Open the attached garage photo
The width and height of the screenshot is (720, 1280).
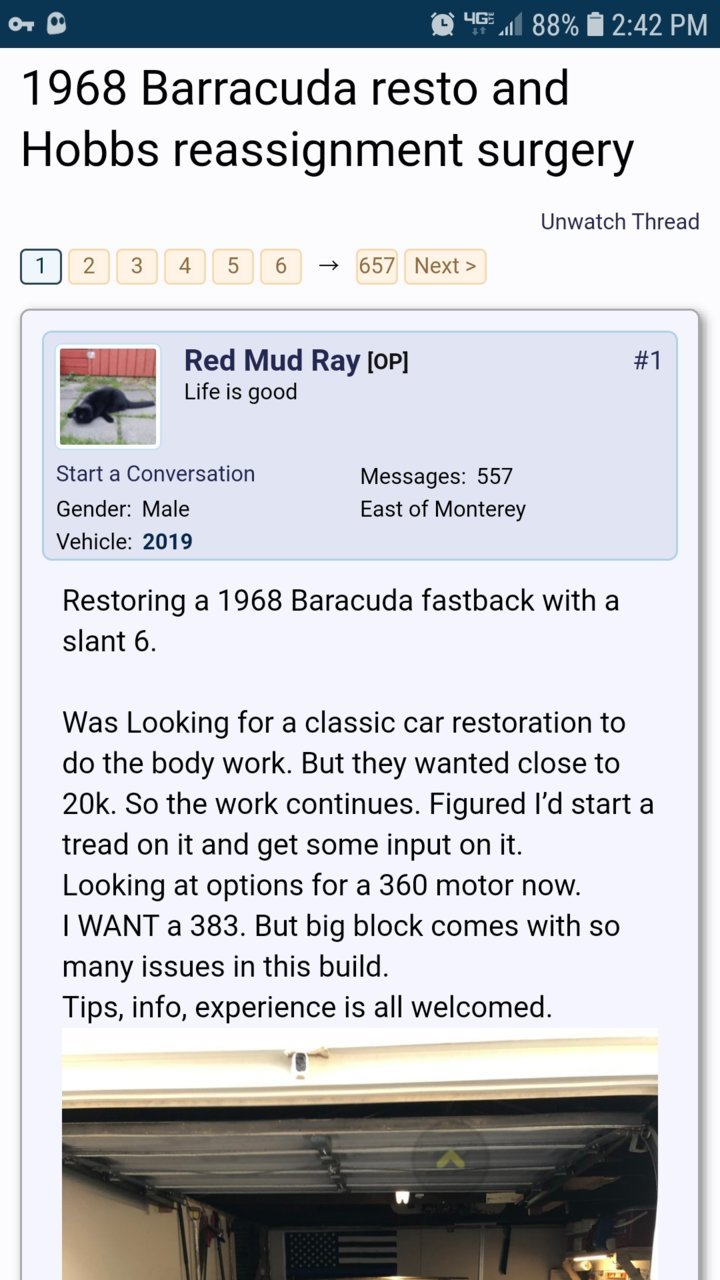(360, 1155)
